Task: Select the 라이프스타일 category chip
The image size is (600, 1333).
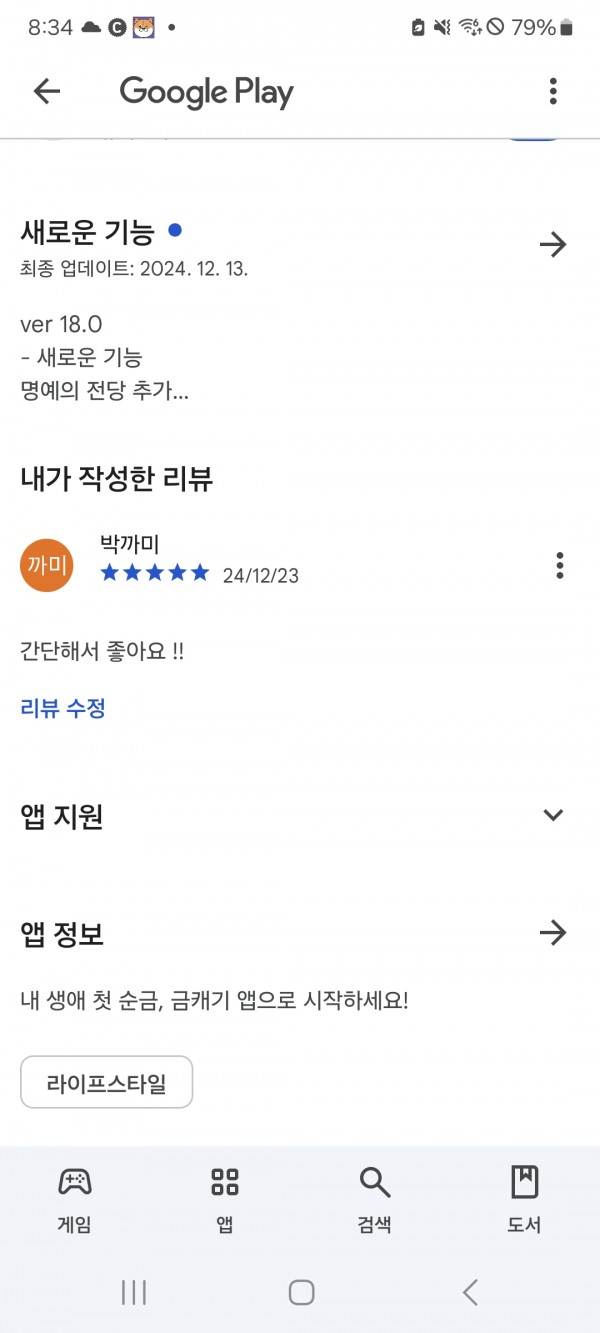Action: pos(106,1082)
